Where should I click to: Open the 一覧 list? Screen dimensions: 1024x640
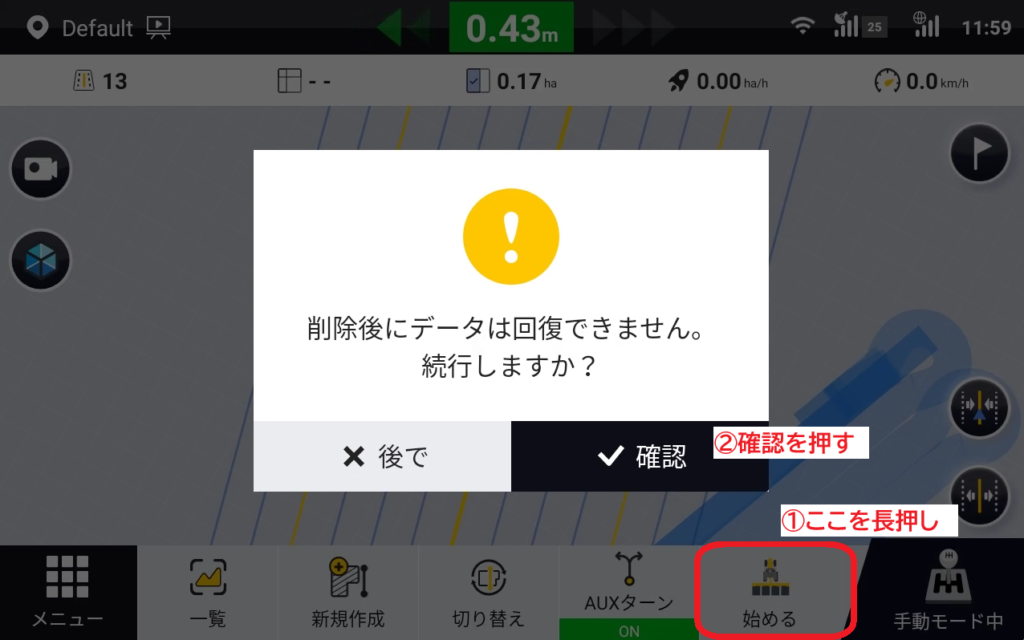click(x=208, y=592)
